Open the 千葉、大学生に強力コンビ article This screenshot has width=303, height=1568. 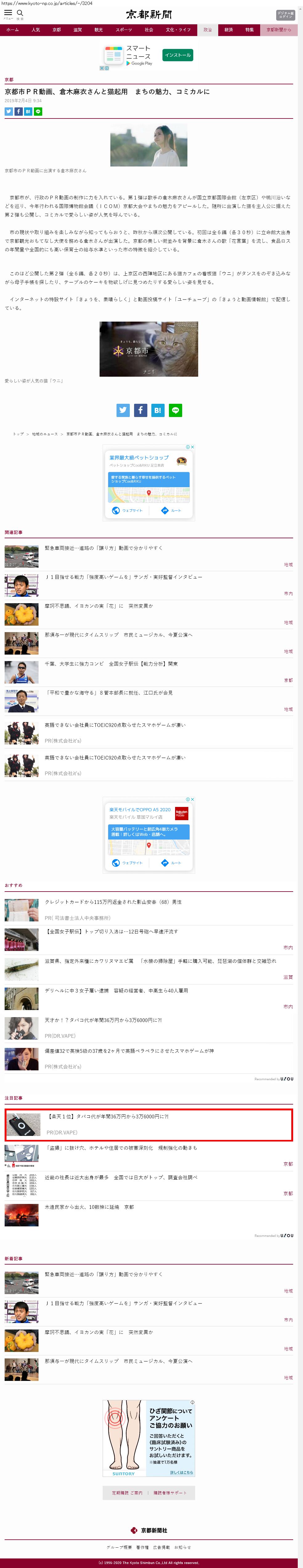point(111,664)
